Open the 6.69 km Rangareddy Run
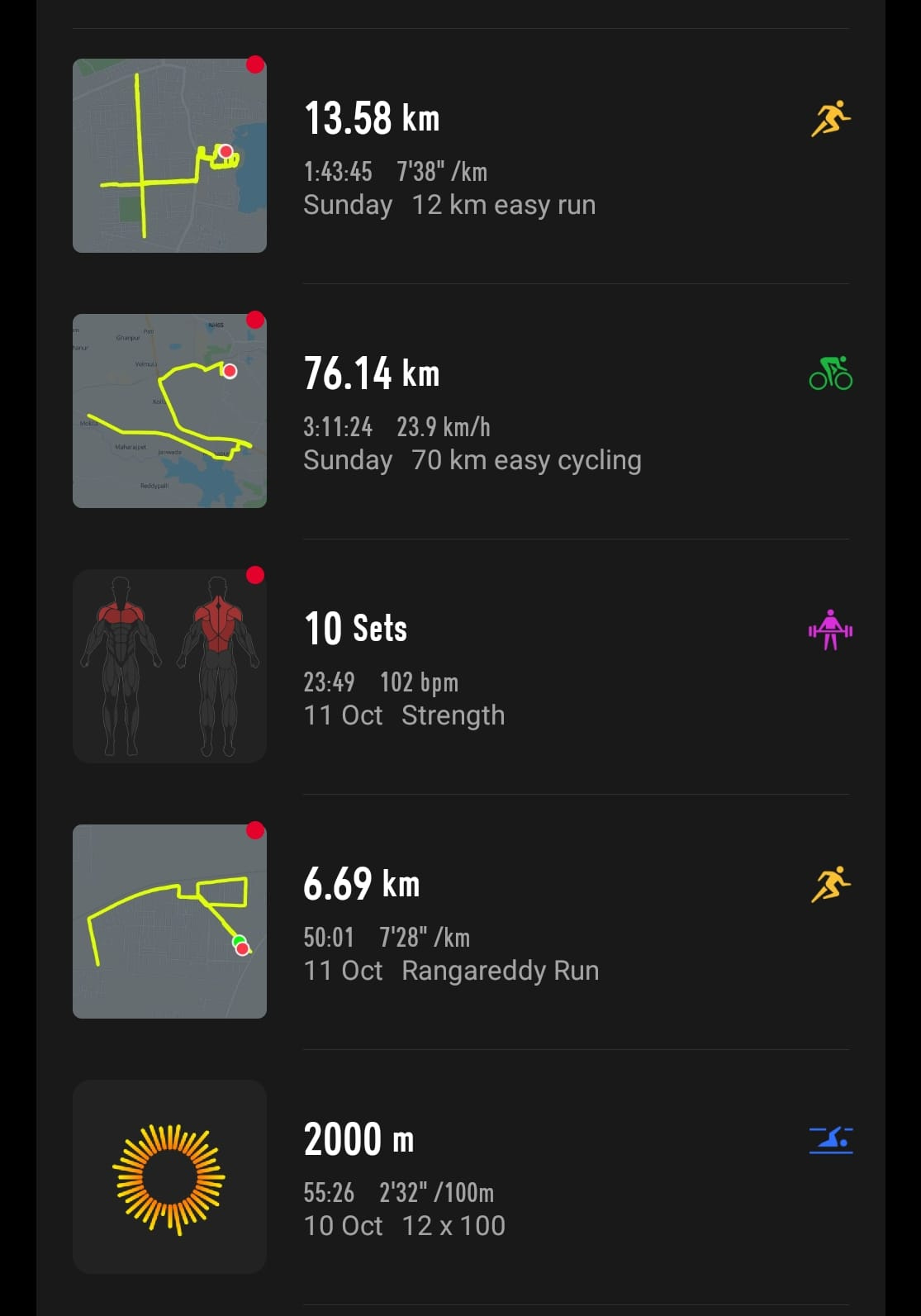 (460, 922)
